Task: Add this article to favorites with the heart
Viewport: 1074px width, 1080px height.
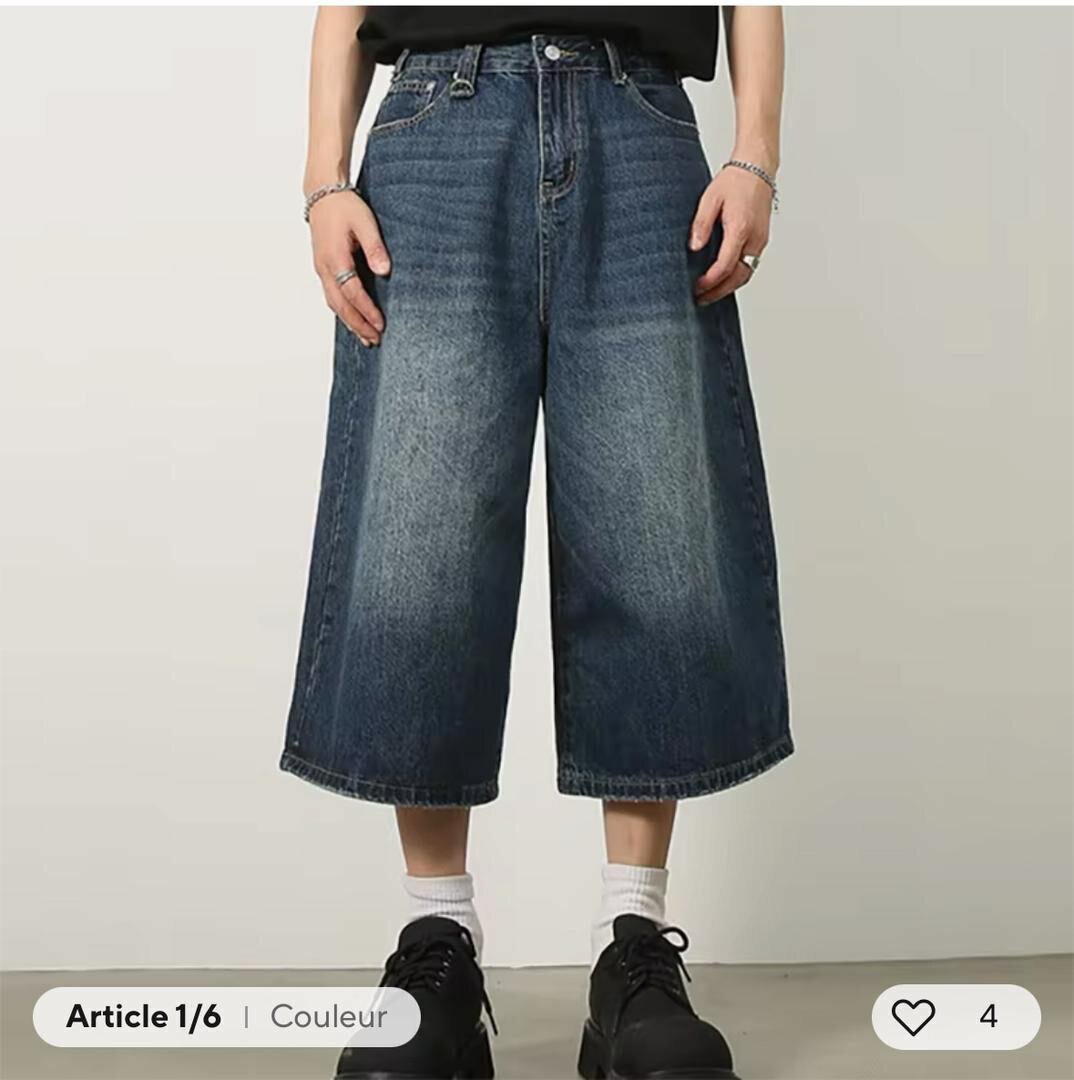Action: click(x=913, y=1017)
